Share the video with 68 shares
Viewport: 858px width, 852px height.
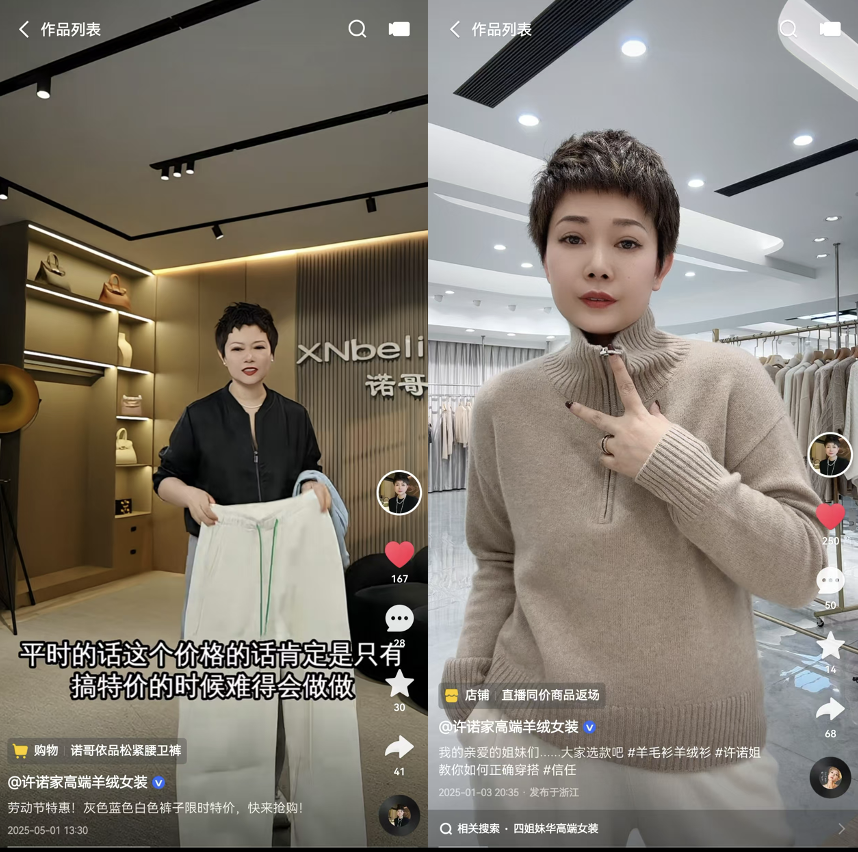tap(830, 710)
